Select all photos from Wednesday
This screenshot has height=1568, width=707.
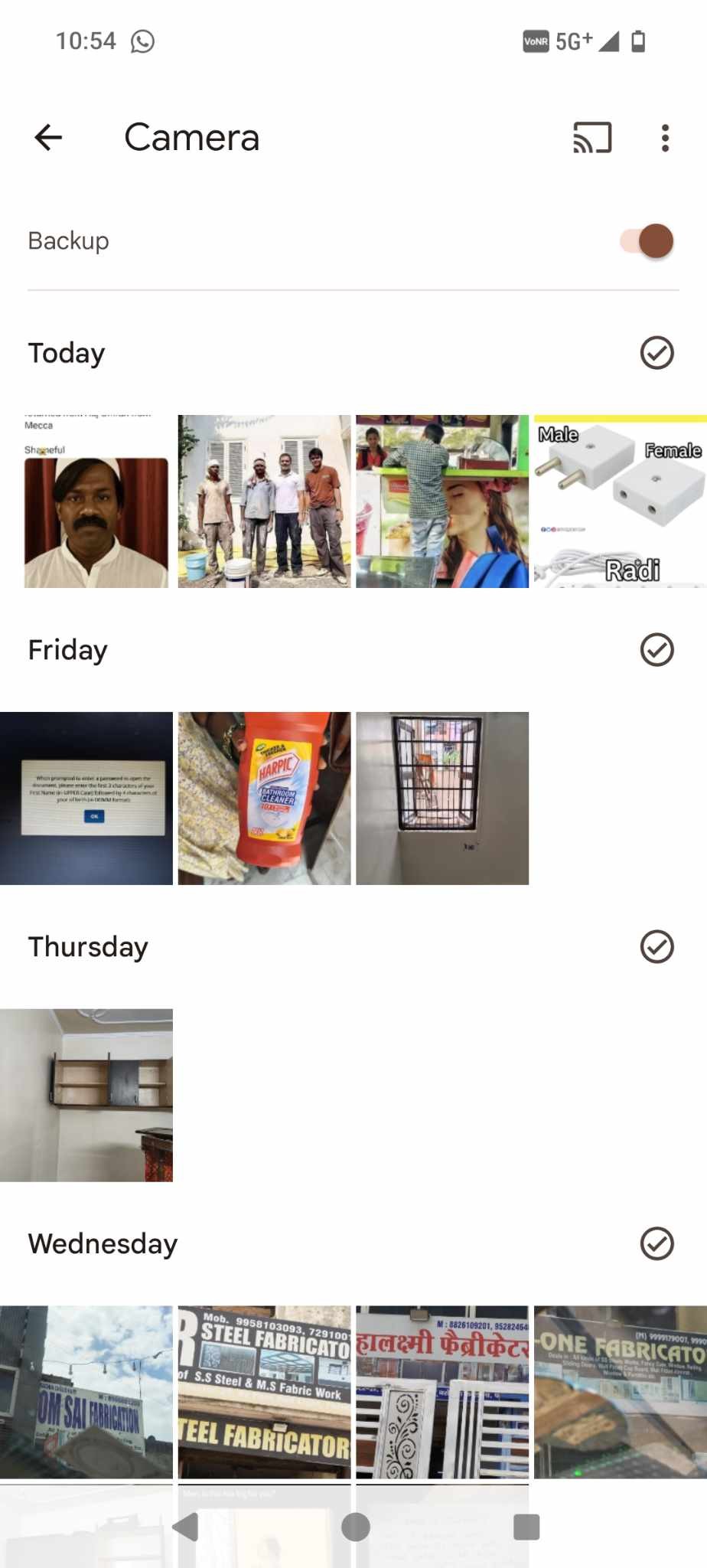[x=656, y=1244]
